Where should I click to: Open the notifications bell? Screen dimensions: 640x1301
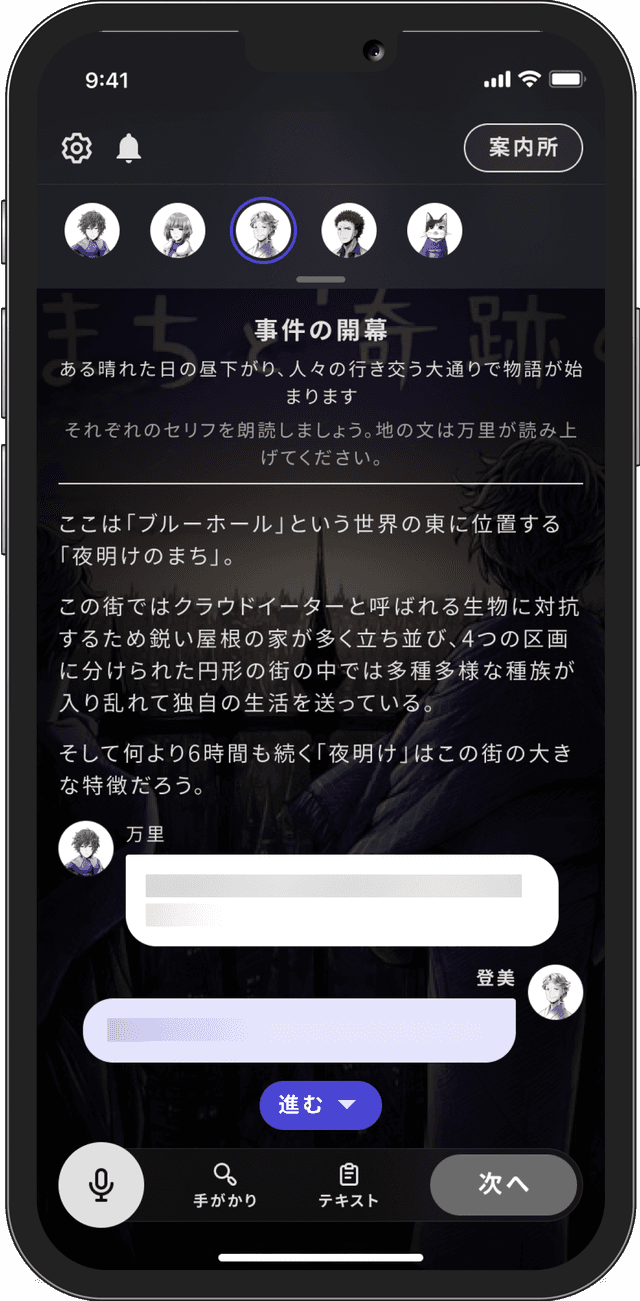click(129, 148)
